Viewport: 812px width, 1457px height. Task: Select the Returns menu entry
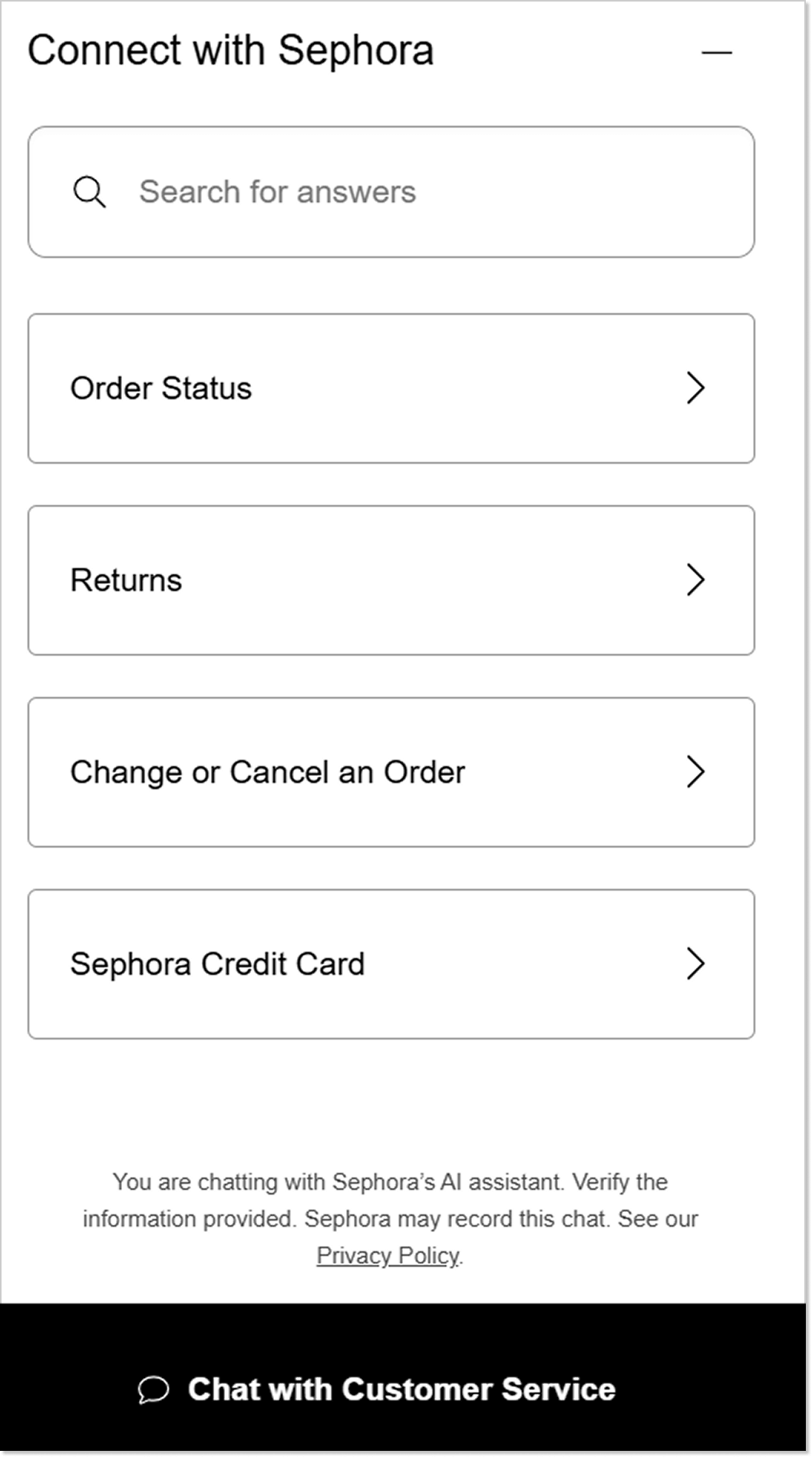[x=391, y=580]
